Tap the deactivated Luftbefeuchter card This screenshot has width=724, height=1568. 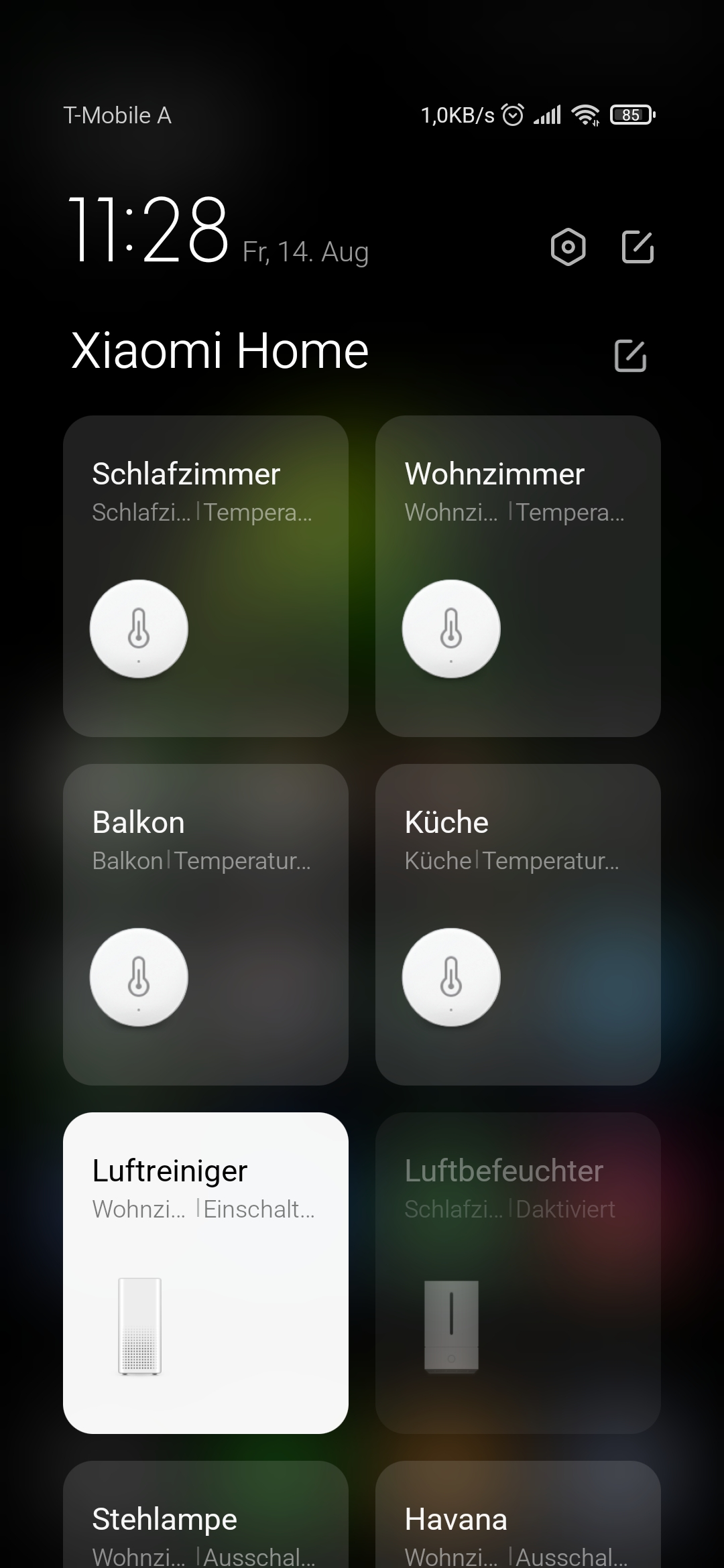(x=518, y=1273)
